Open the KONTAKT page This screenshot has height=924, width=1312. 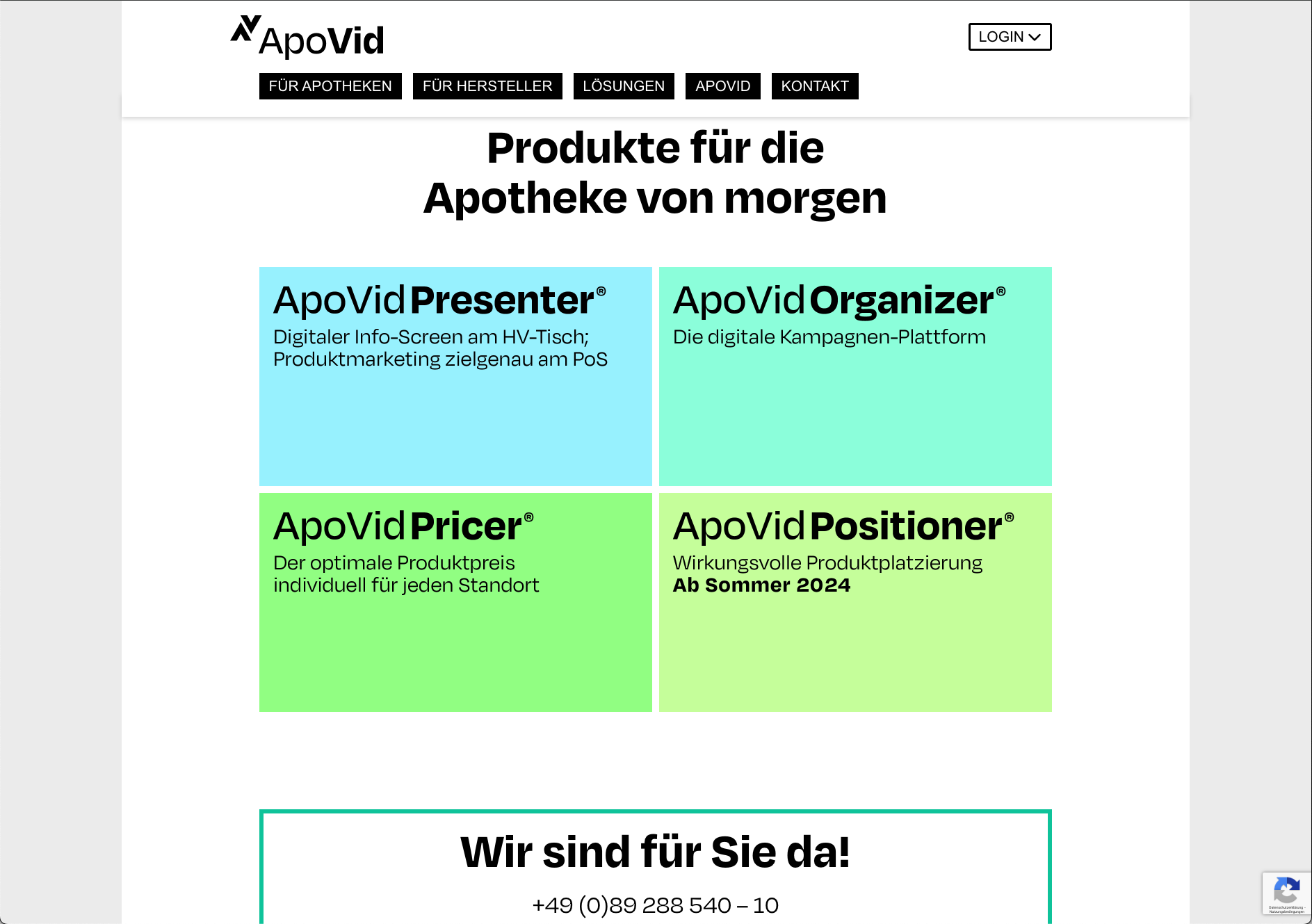coord(814,86)
